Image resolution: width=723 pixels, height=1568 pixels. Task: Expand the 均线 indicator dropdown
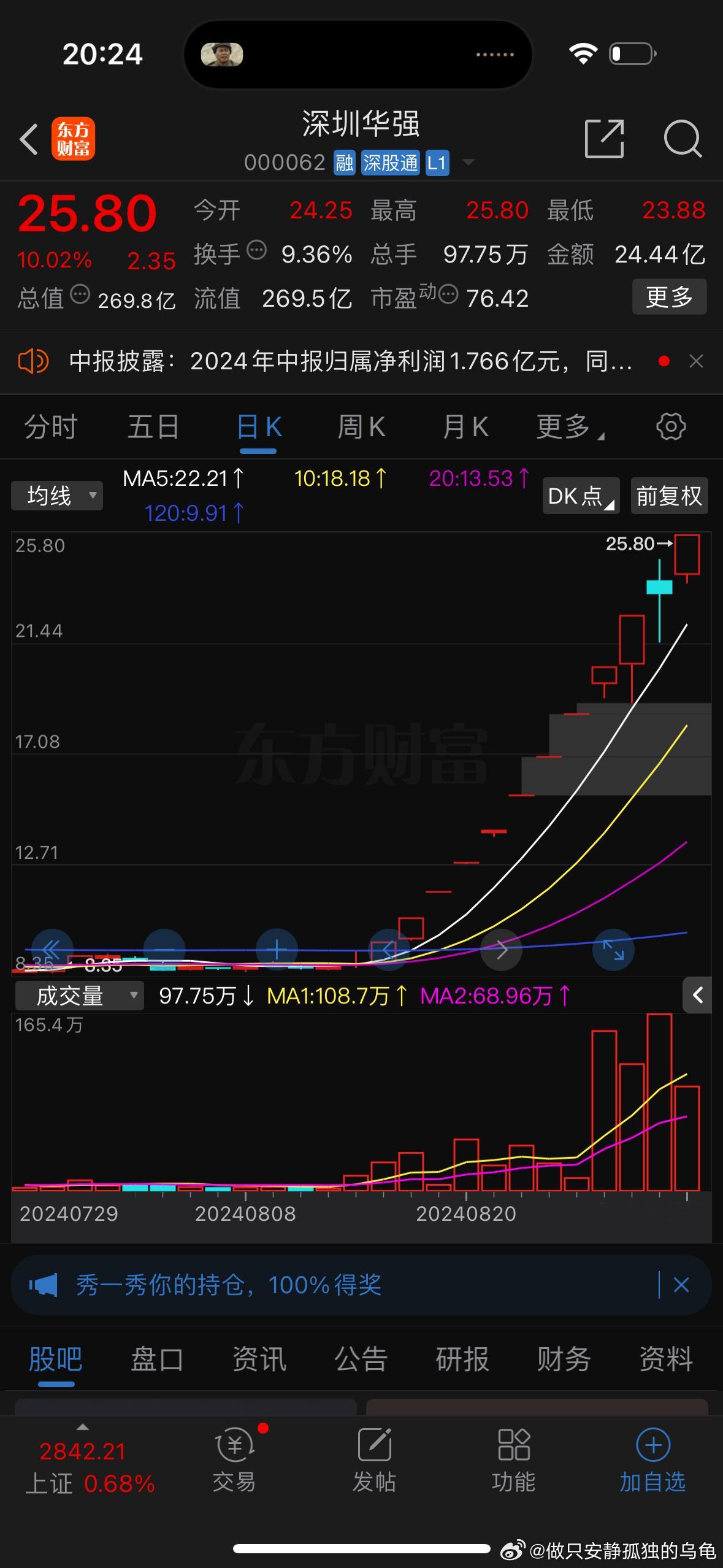57,496
